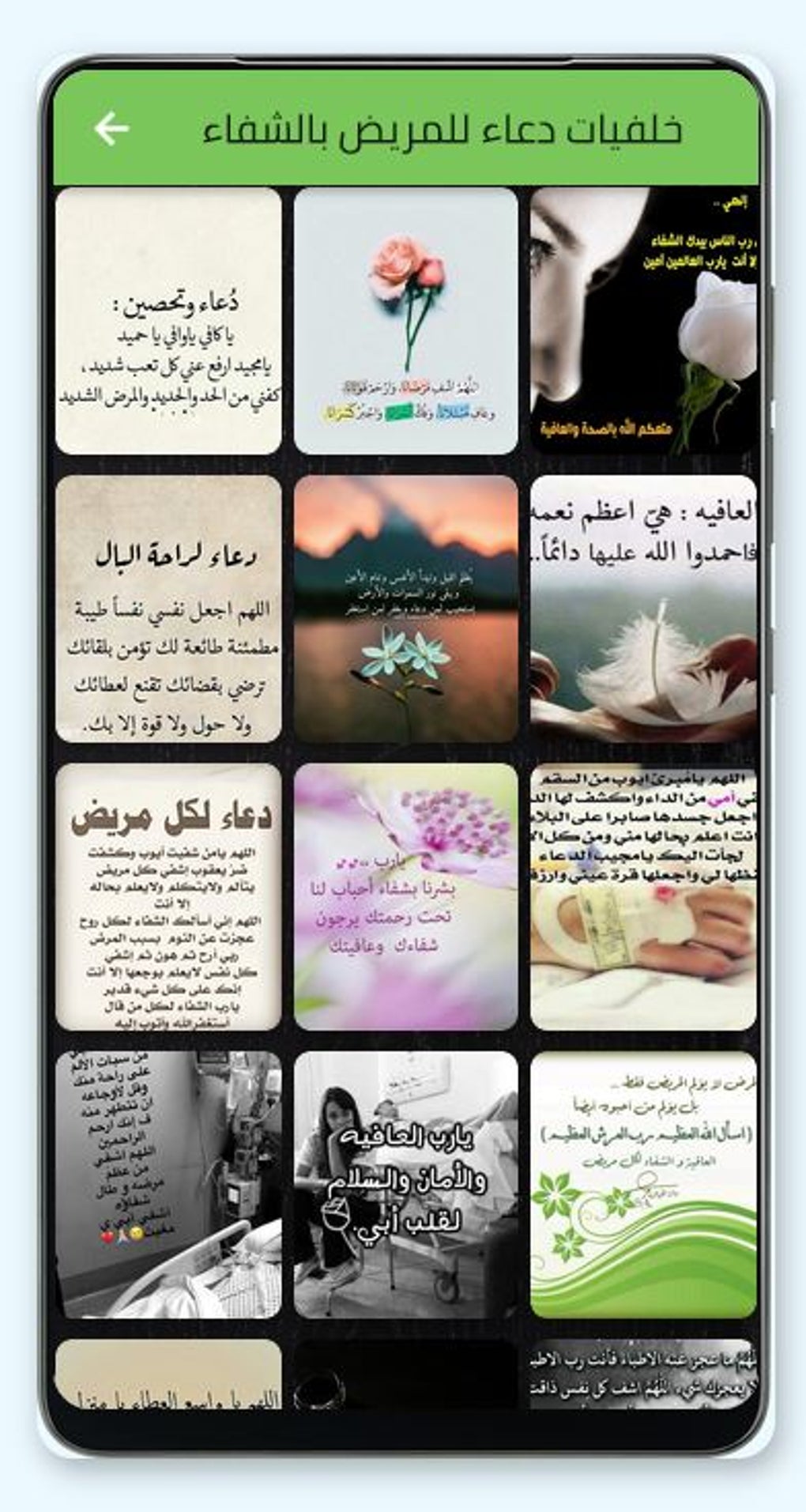This screenshot has height=1512, width=806.
Task: View the "دعاء لراحة البال" wallpaper
Action: 168,609
